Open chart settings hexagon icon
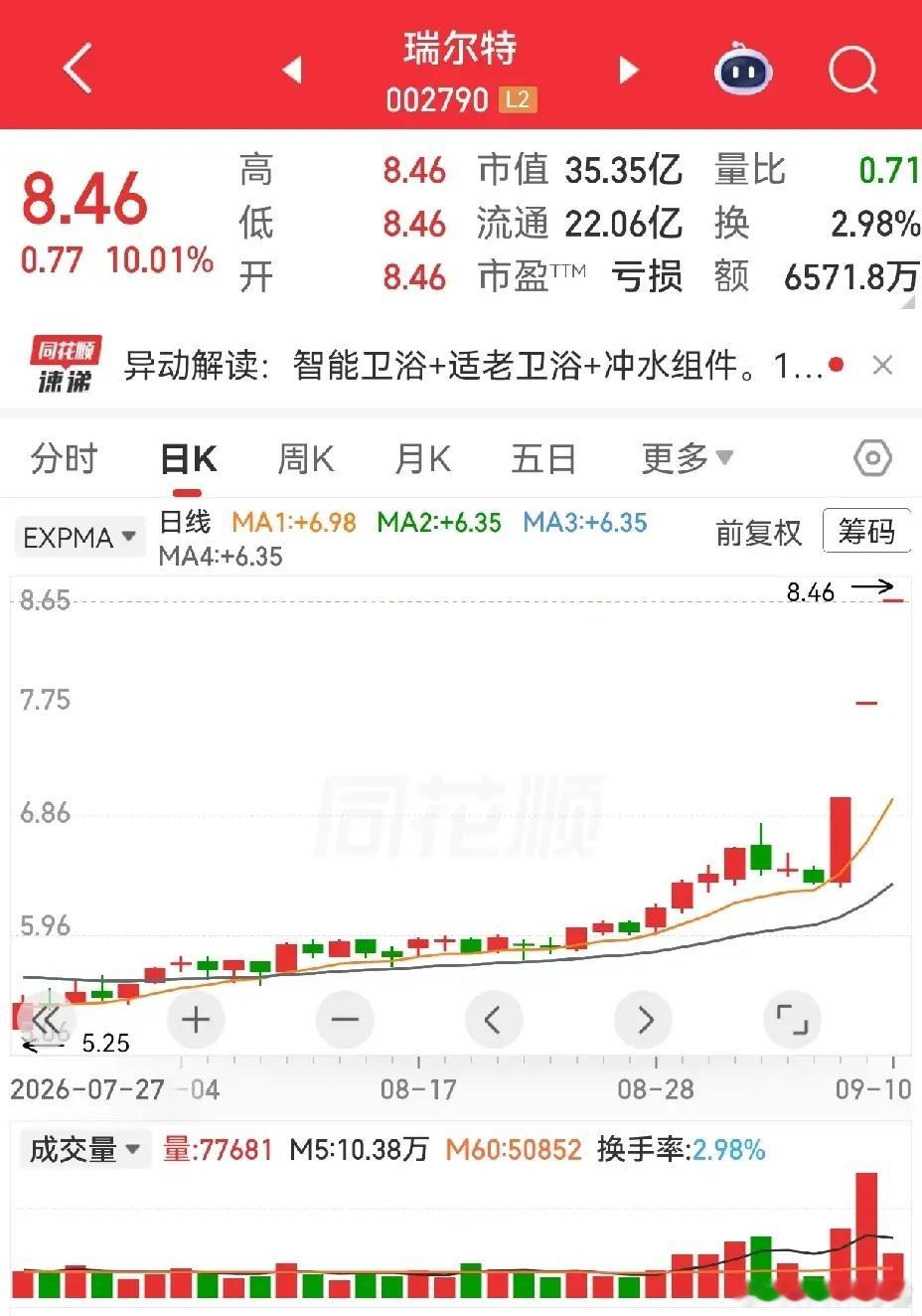922x1316 pixels. 872,458
